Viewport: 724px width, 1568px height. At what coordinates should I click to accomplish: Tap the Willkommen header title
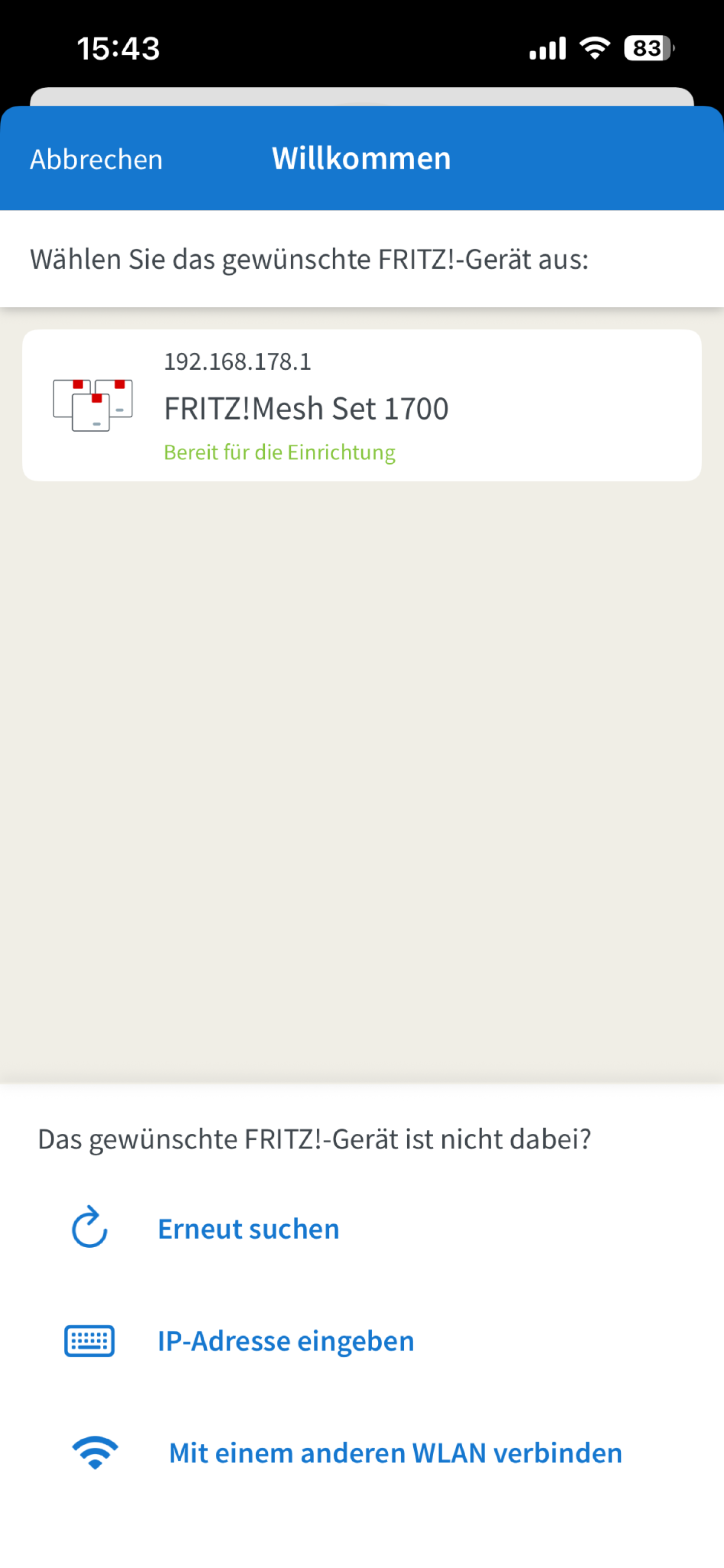pyautogui.click(x=361, y=158)
